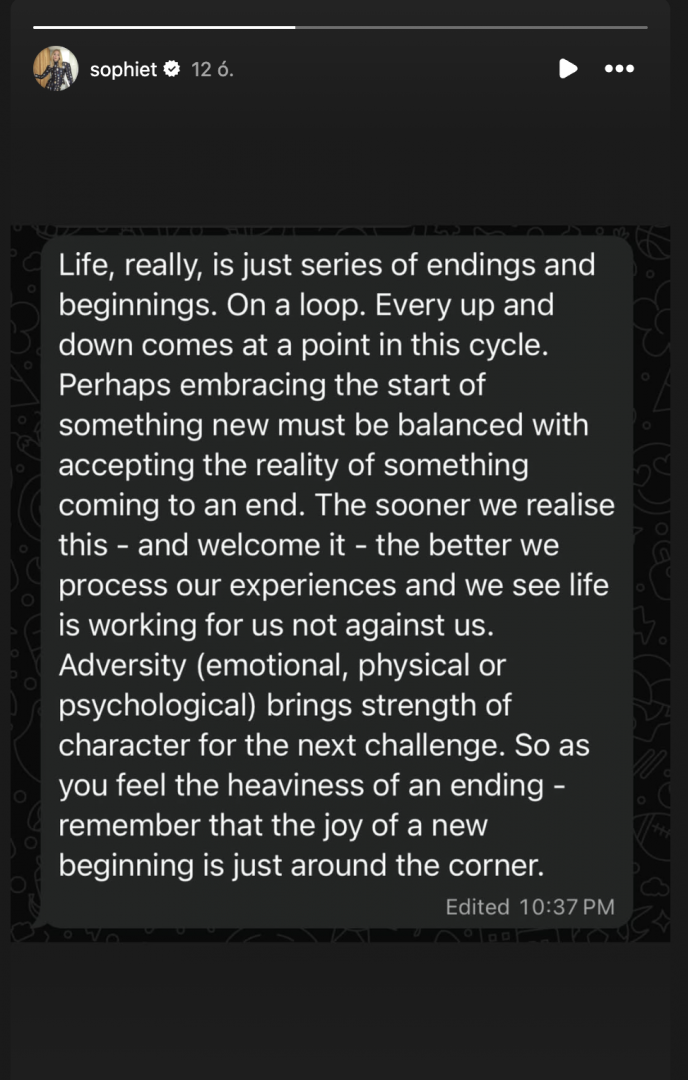Screen dimensions: 688x1080
Task: Open sophiet's profile picture
Action: 56,69
